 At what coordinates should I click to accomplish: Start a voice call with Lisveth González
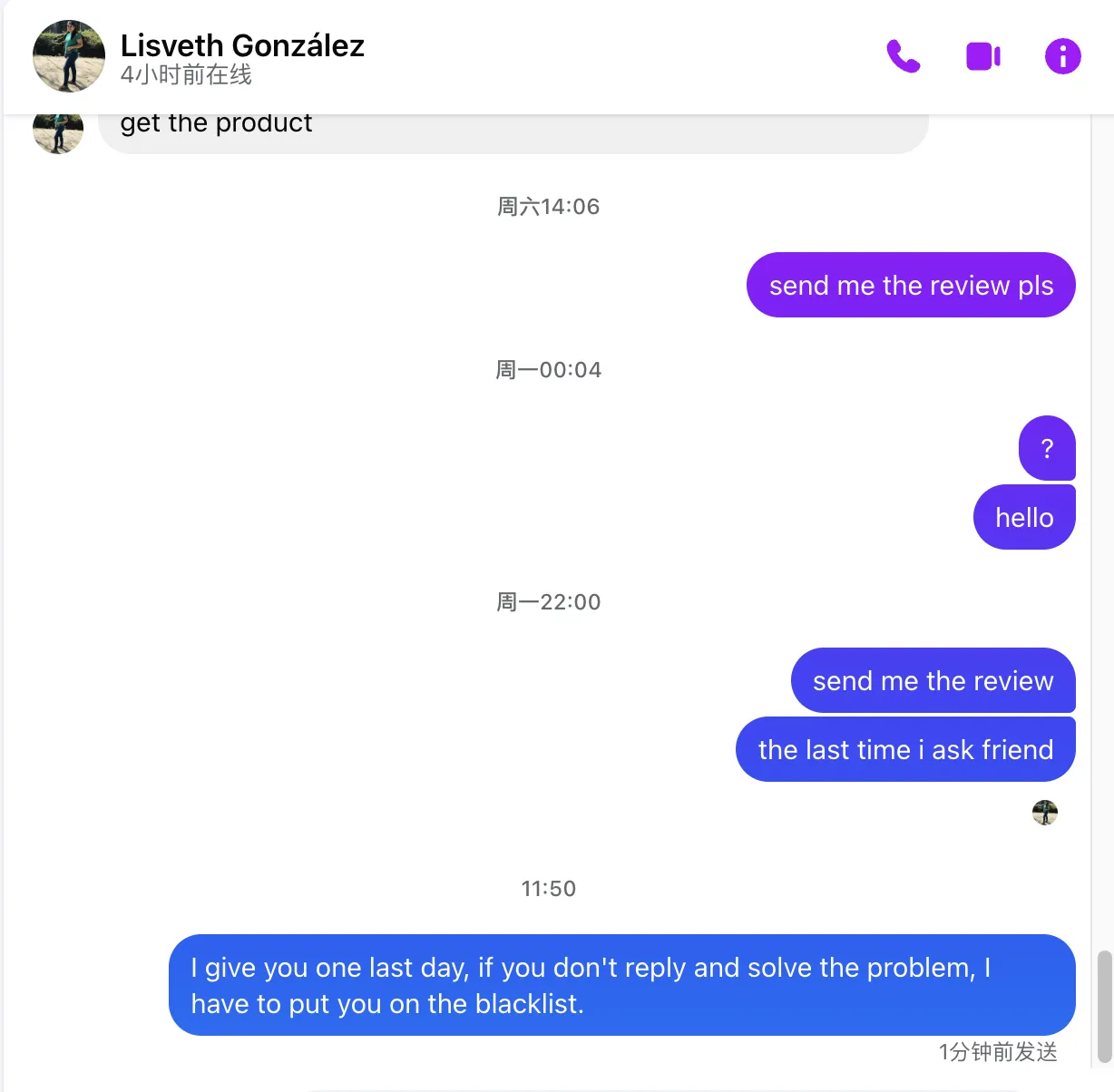point(903,56)
